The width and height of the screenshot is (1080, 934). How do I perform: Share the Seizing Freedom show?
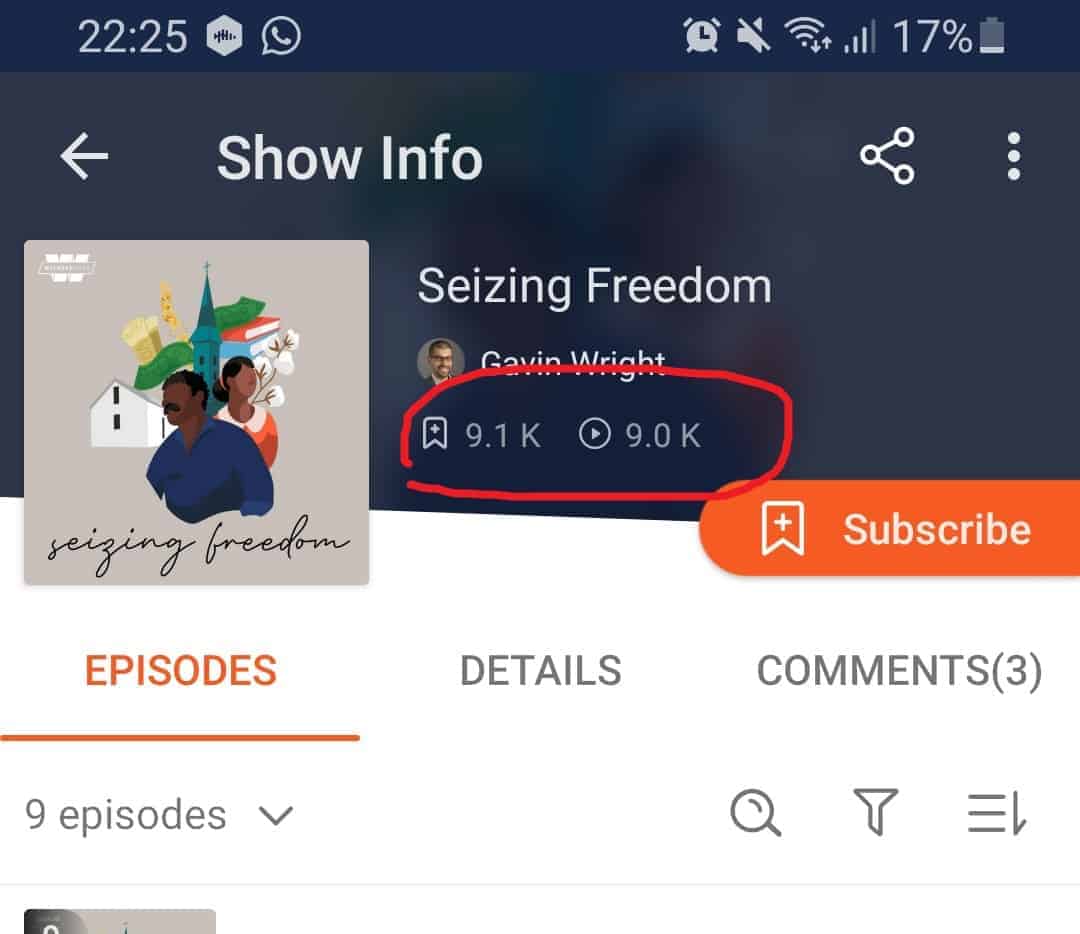pyautogui.click(x=887, y=157)
